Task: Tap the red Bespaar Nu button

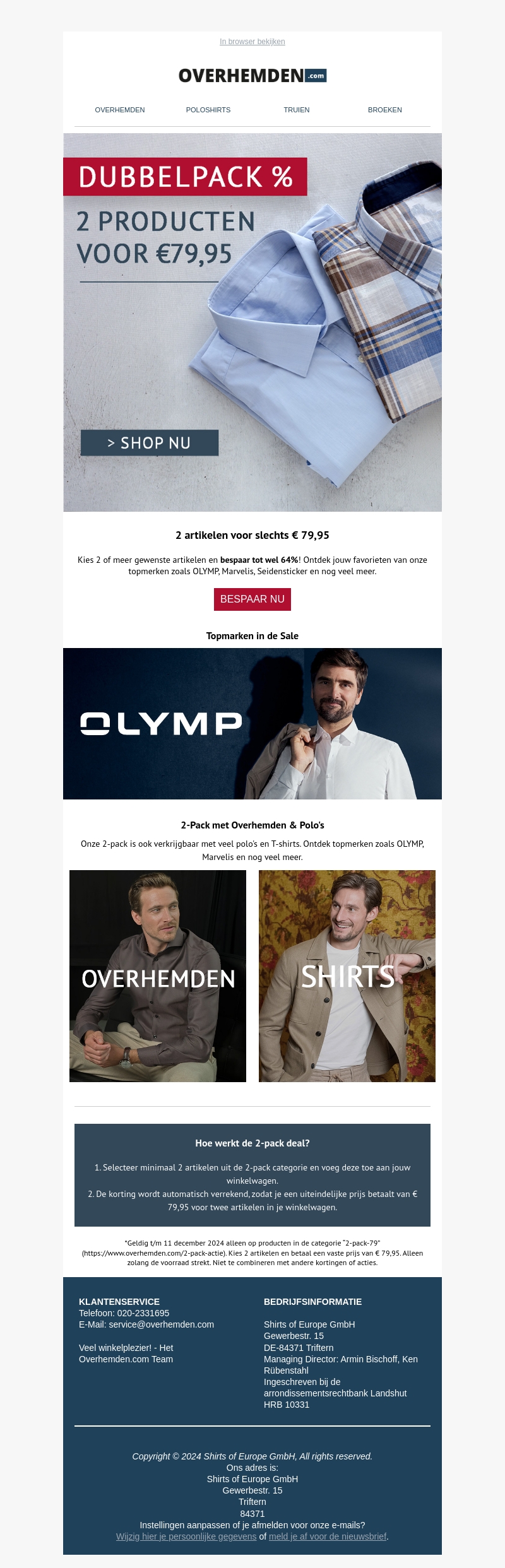Action: (252, 599)
